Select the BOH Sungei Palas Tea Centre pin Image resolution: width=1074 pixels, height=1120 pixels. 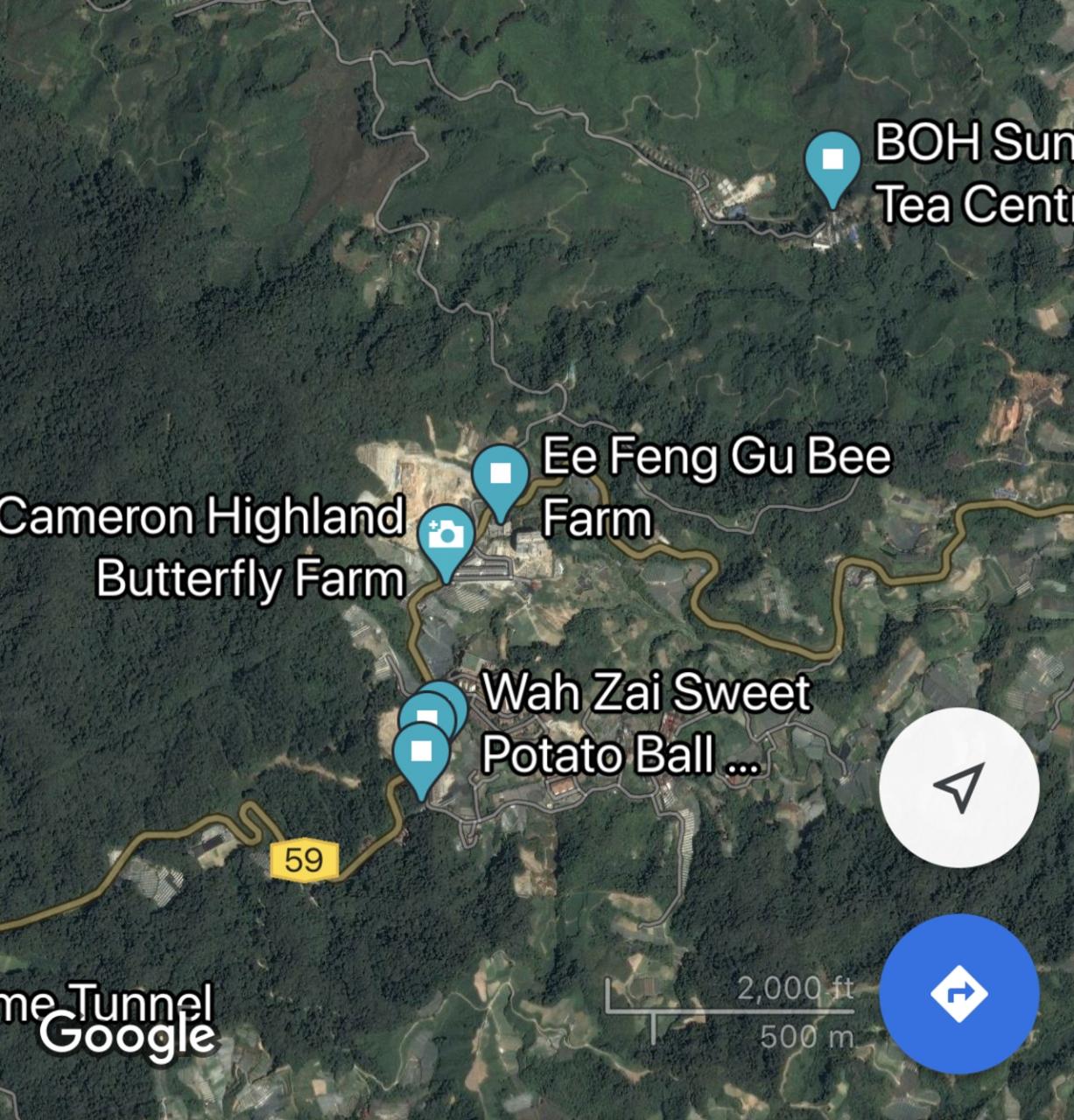833,160
